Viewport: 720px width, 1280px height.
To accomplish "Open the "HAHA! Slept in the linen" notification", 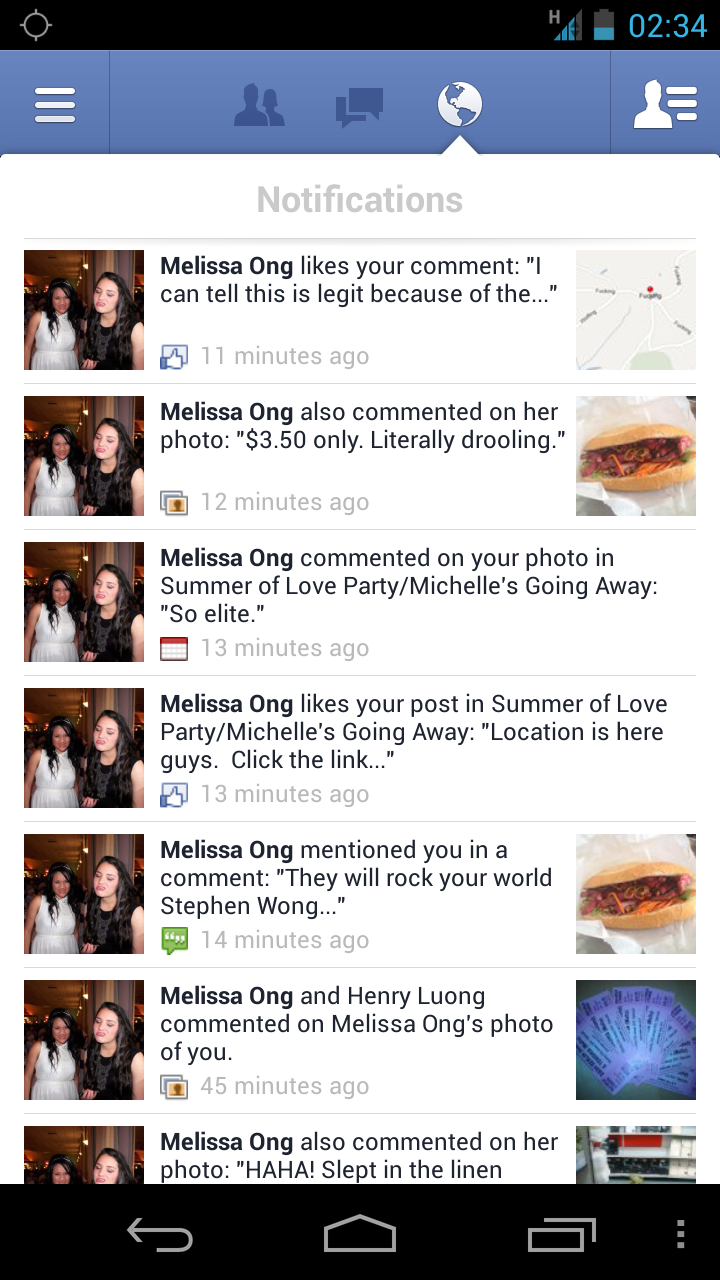I will 360,1150.
